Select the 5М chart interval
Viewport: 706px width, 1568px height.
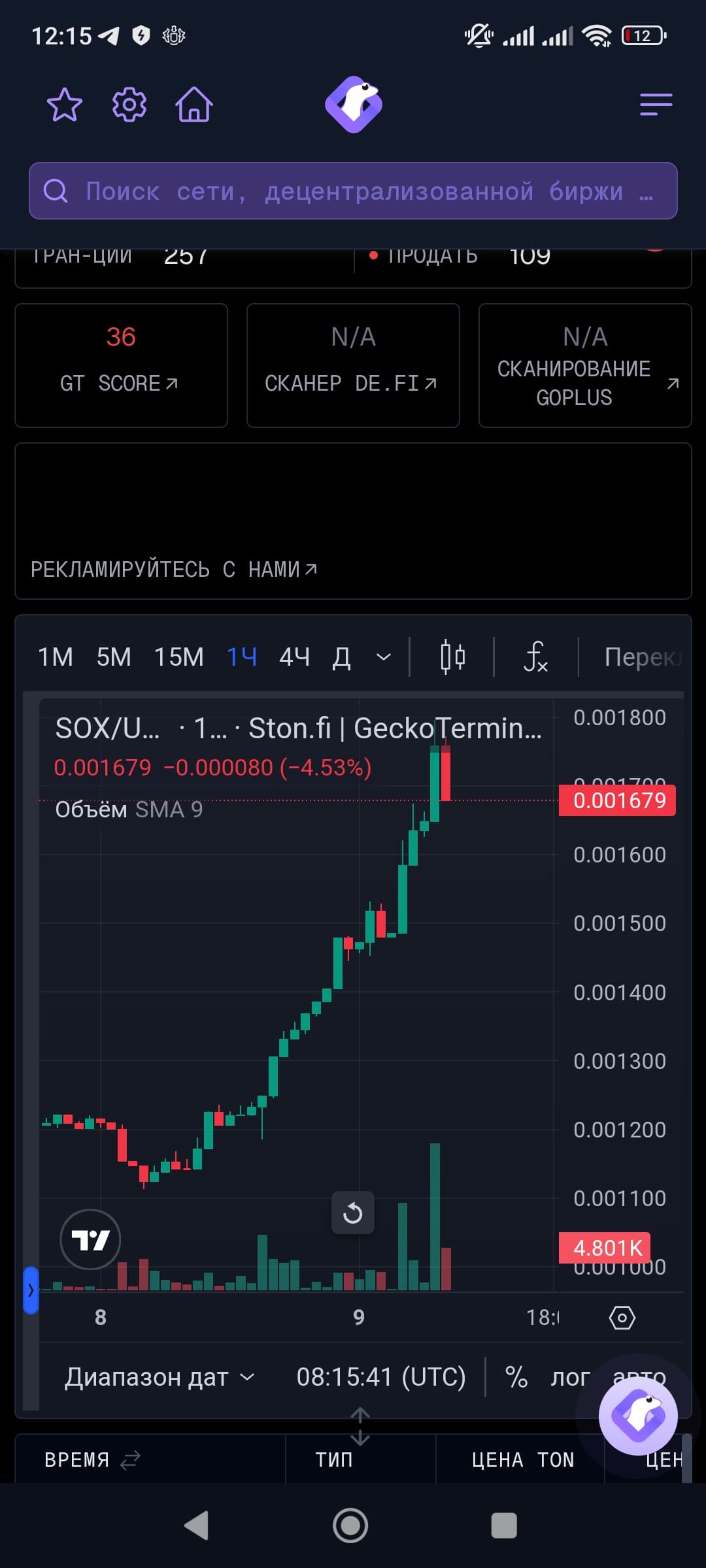tap(114, 657)
